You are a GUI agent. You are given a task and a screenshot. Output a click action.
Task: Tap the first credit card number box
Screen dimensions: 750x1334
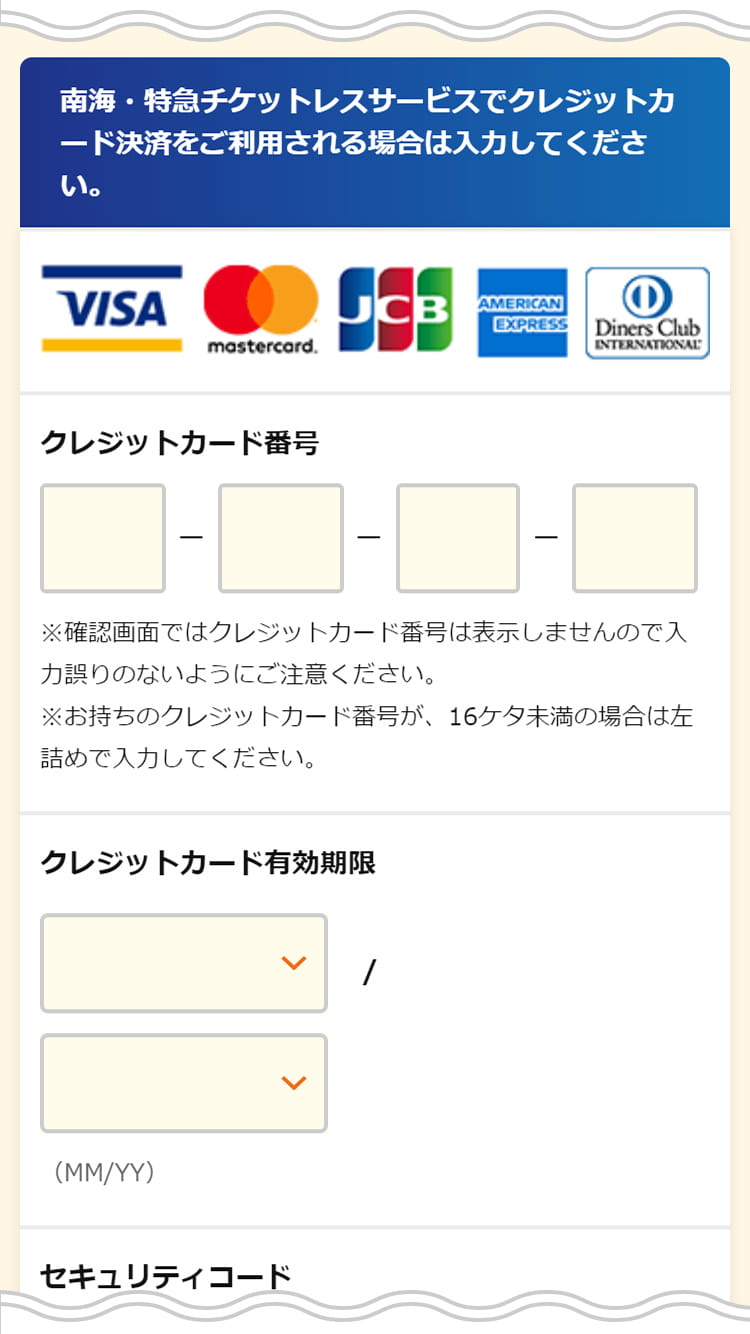(x=103, y=538)
